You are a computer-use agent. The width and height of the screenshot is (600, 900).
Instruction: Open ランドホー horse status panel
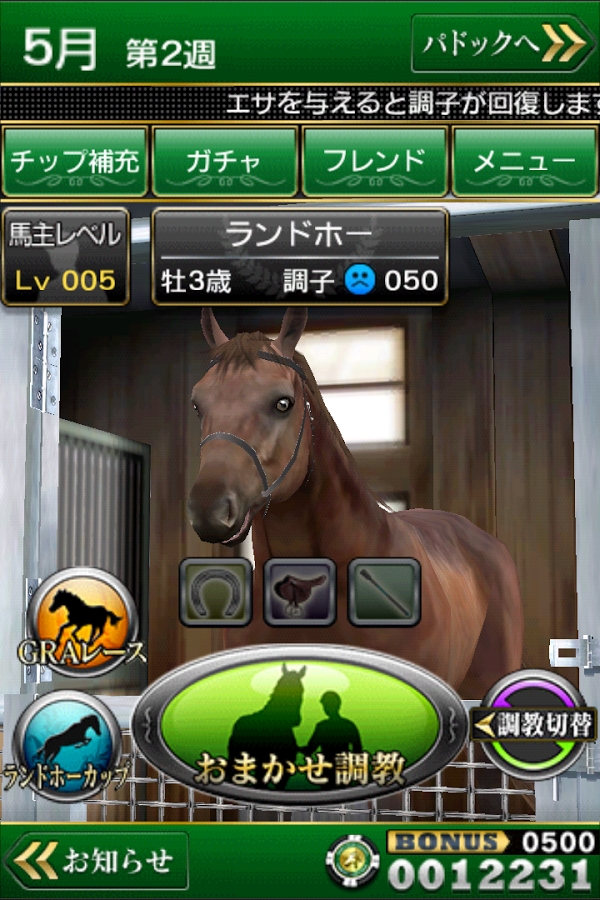click(299, 257)
